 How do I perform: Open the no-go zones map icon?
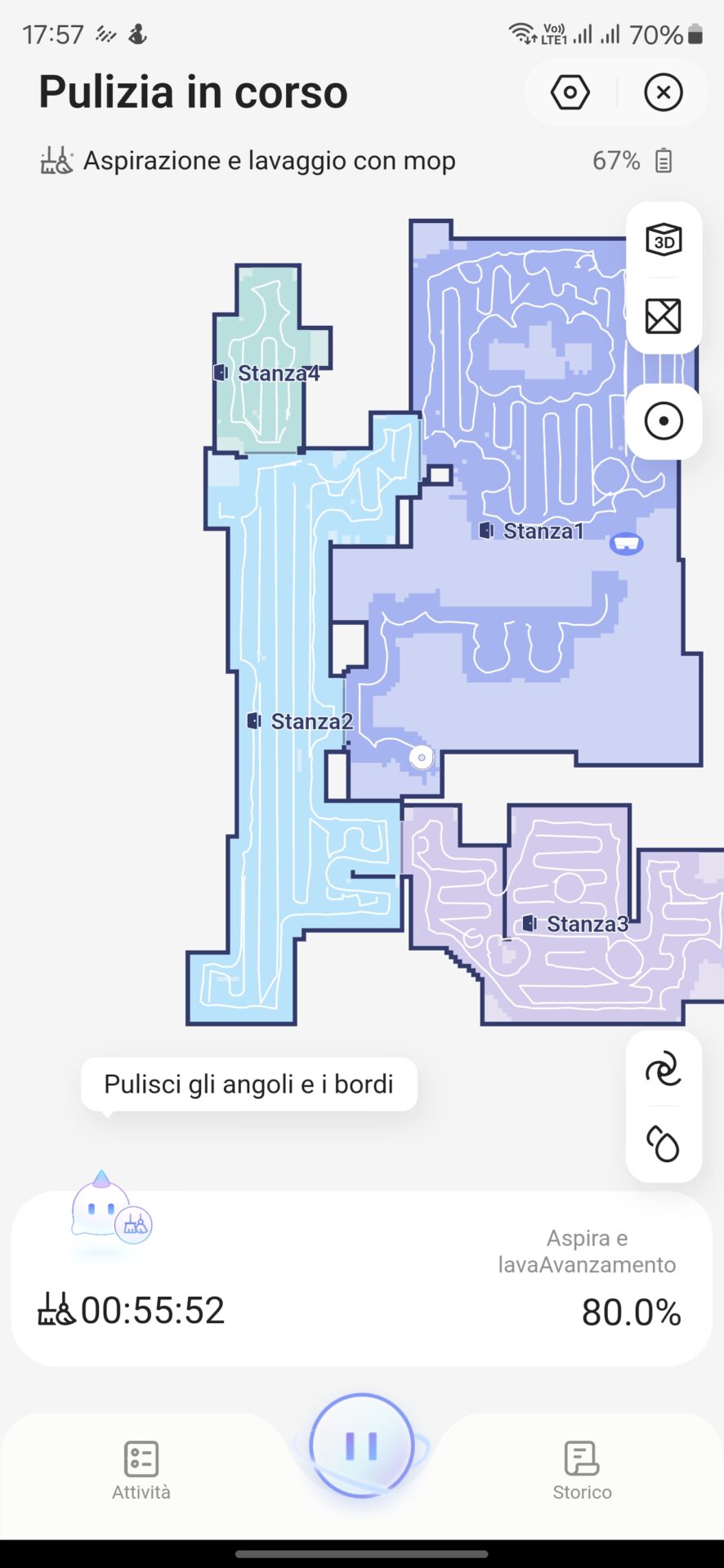[664, 316]
